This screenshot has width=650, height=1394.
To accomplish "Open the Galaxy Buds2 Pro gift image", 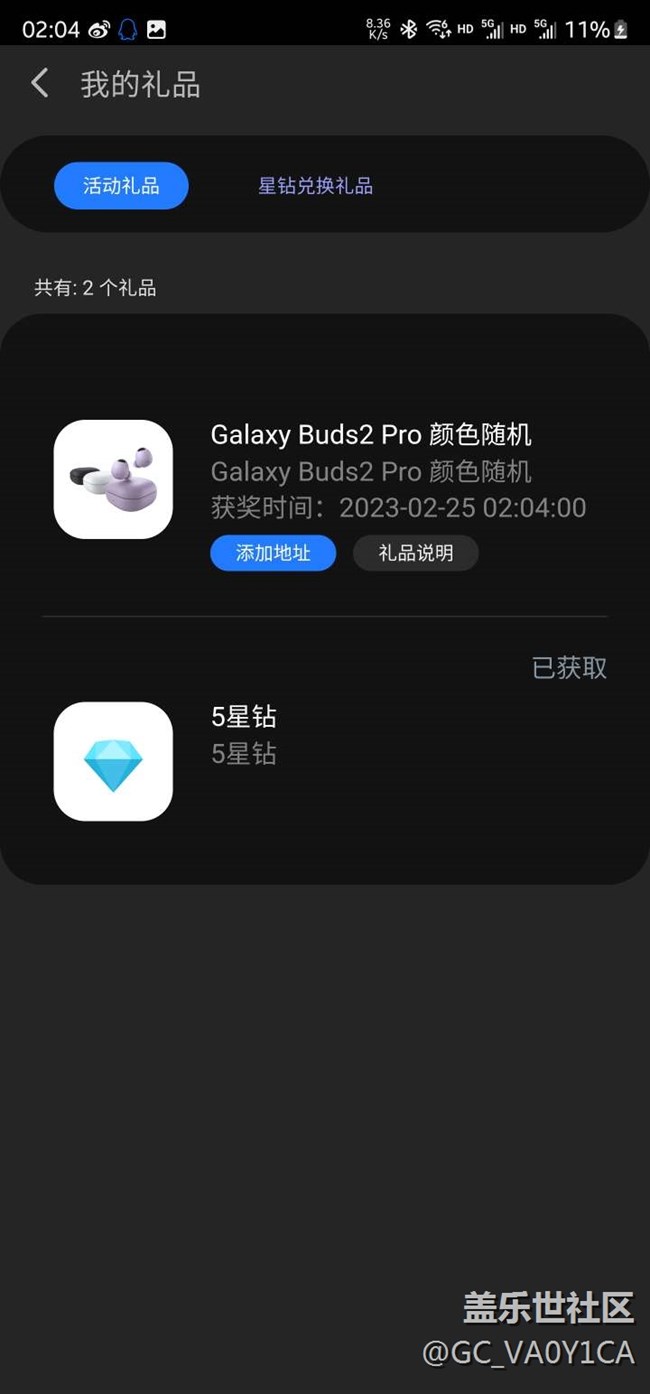I will [113, 479].
